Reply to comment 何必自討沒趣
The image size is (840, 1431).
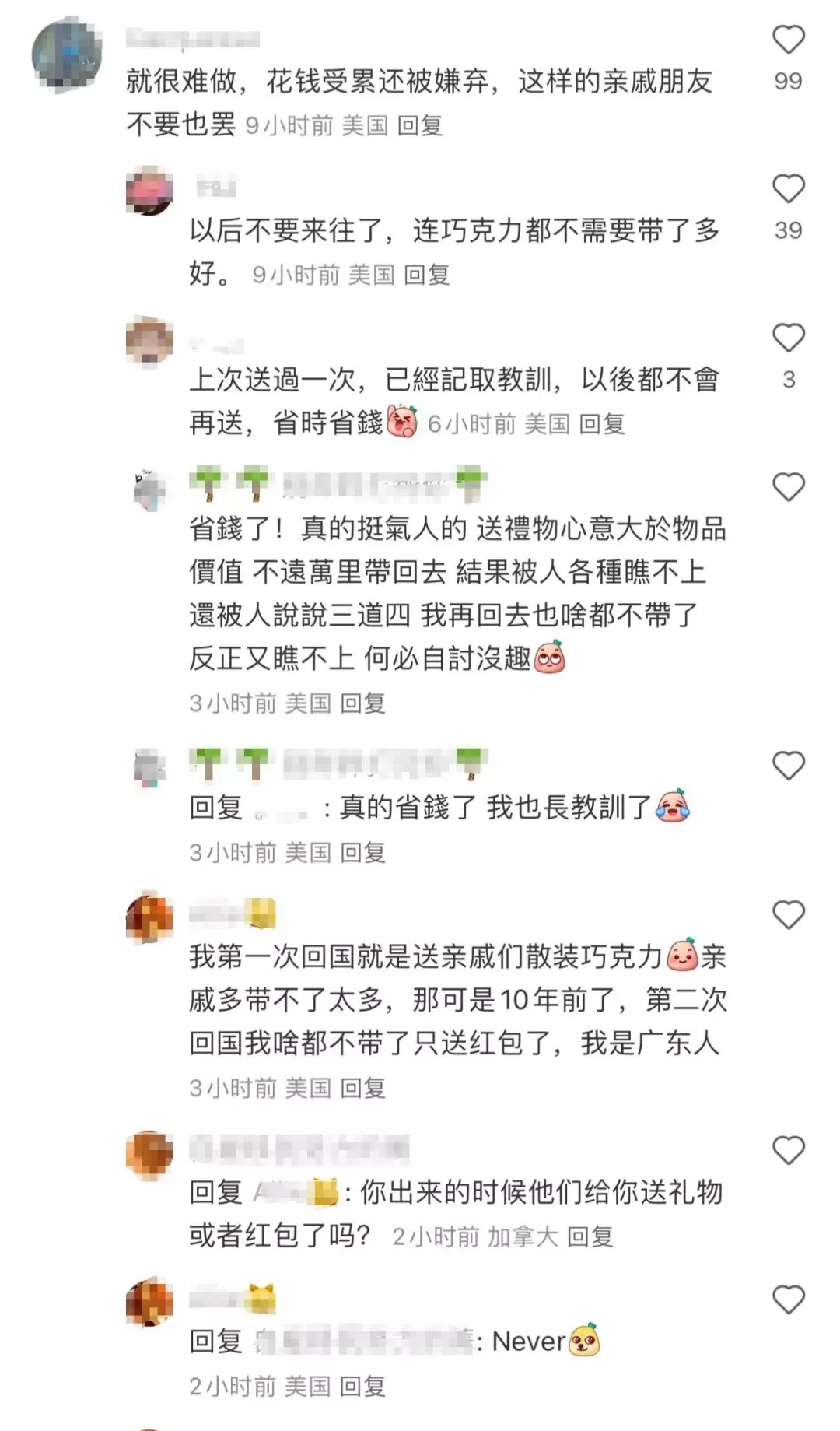[x=362, y=703]
